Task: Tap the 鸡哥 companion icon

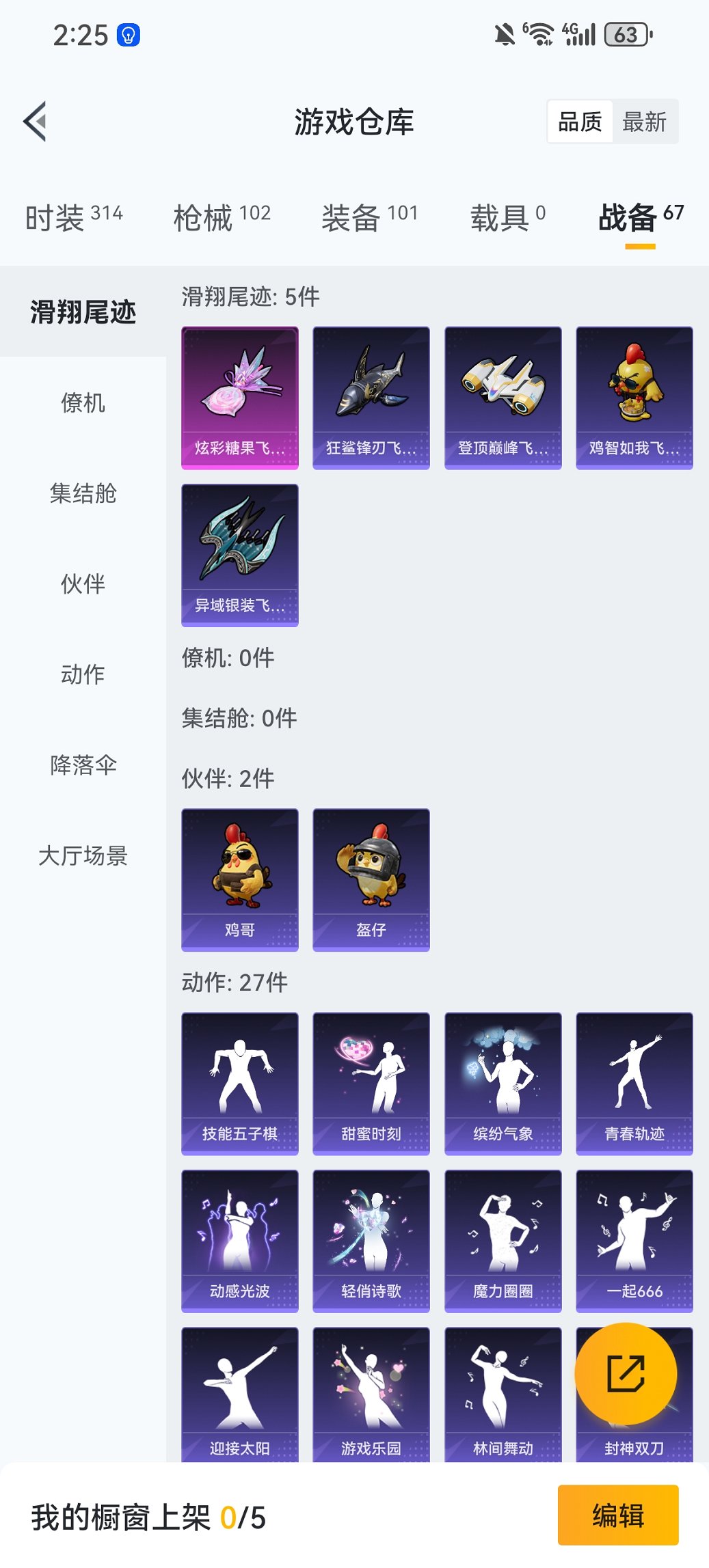Action: [x=239, y=878]
